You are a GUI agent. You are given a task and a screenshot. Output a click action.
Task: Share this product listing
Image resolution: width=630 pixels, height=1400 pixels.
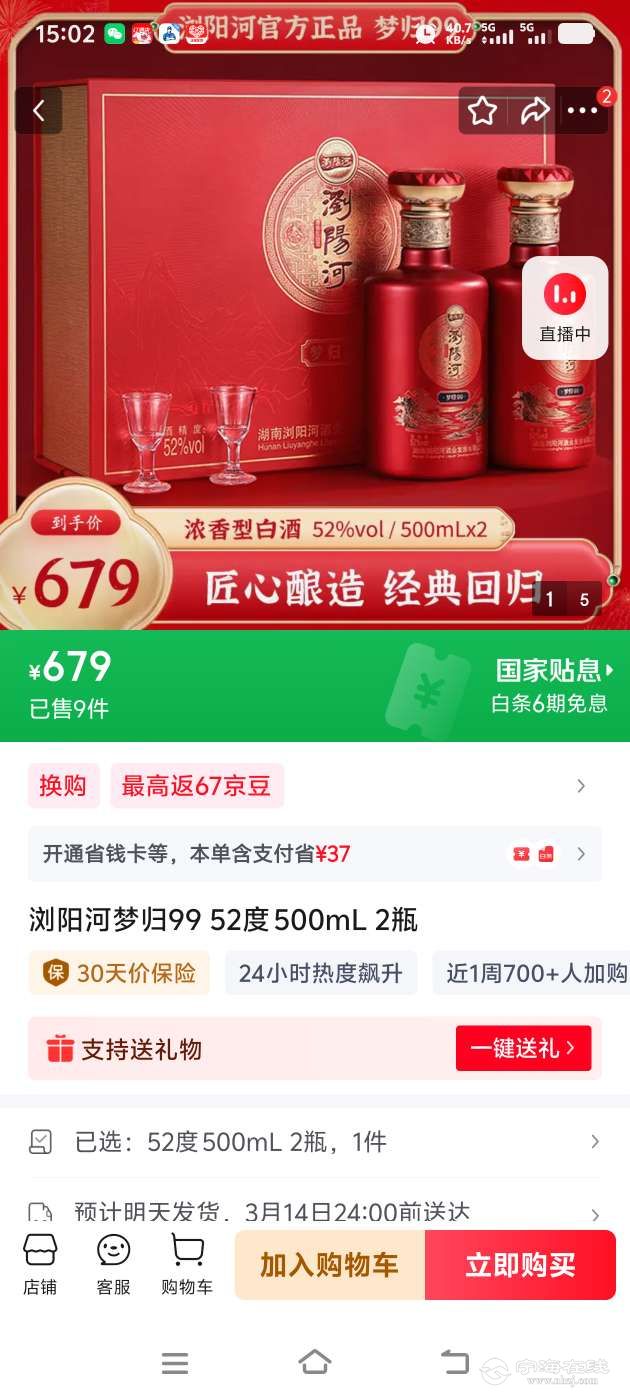[535, 111]
